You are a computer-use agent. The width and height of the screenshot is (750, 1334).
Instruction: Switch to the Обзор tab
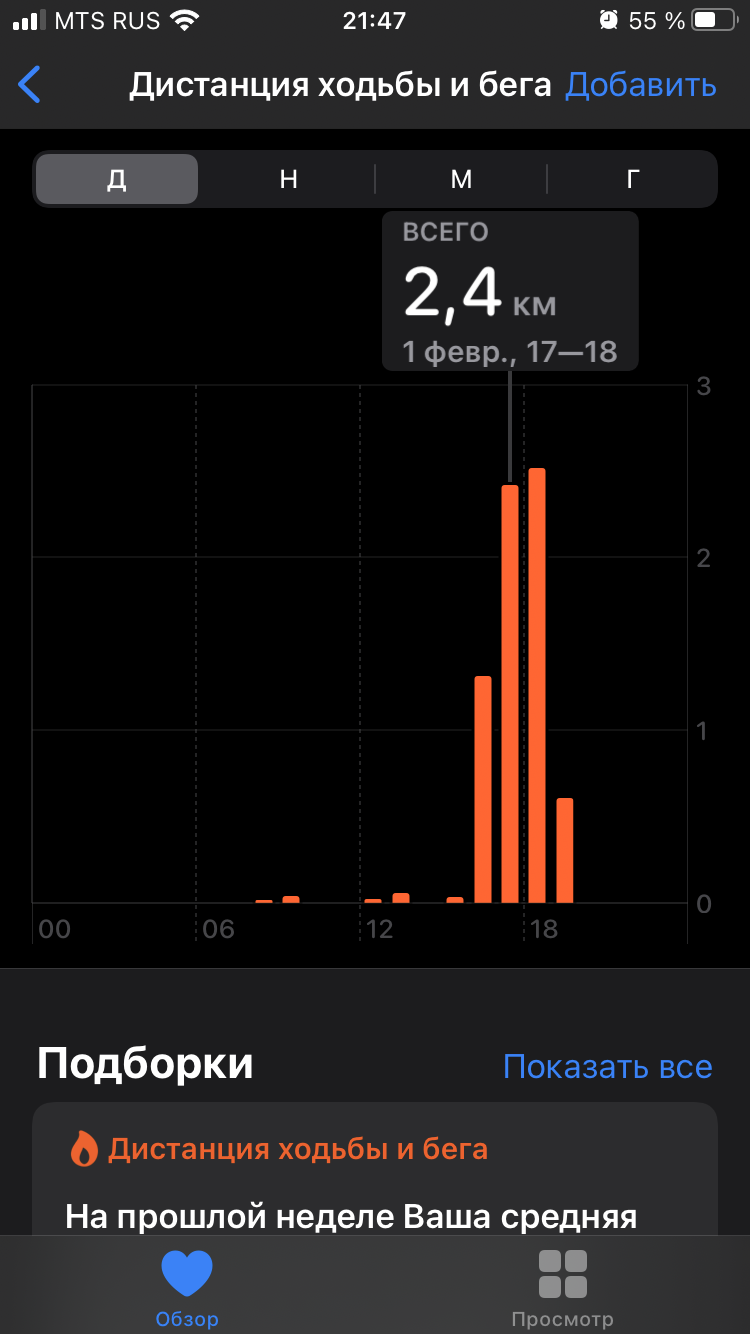pos(187,1286)
